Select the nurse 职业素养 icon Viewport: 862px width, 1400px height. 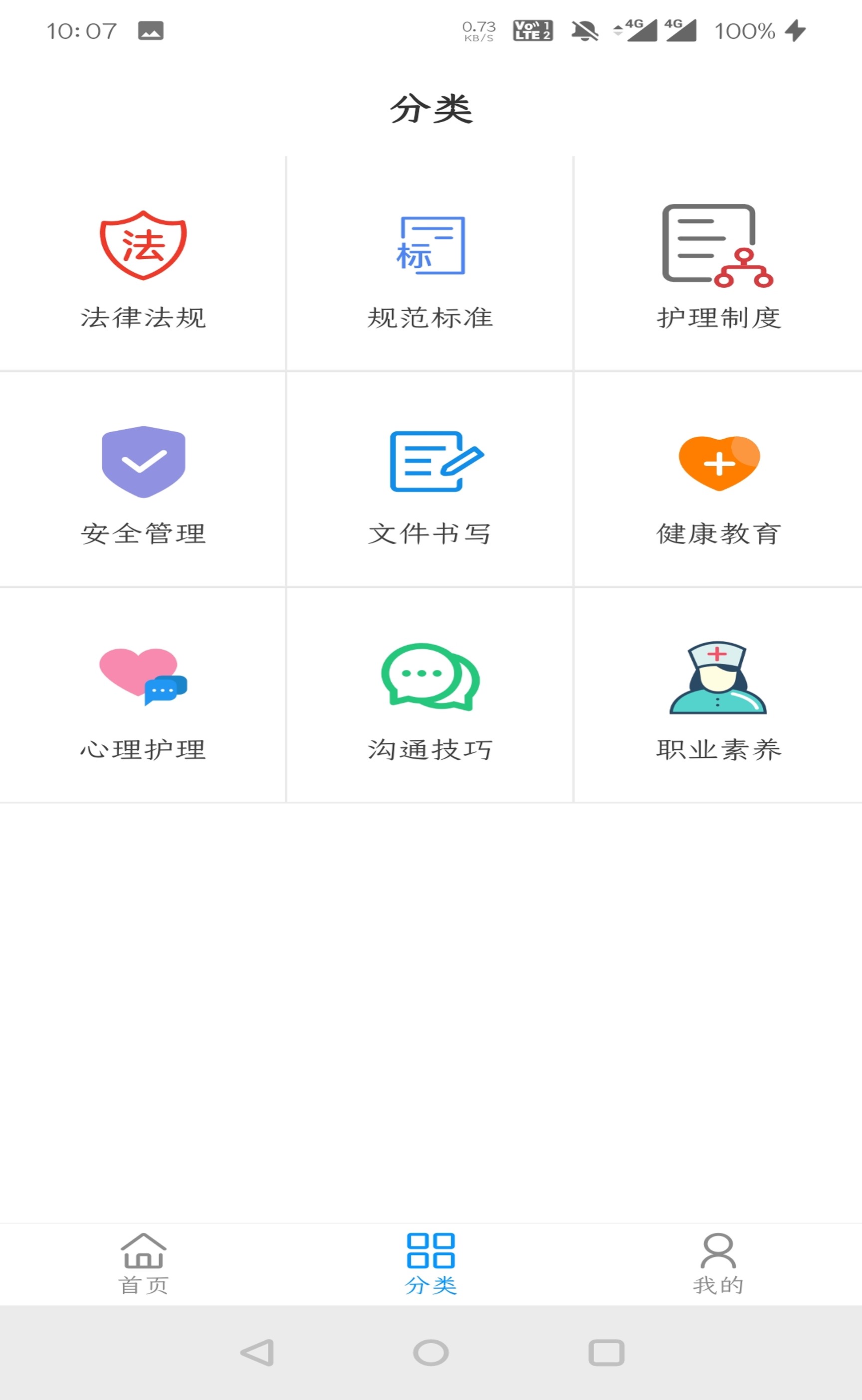point(719,681)
